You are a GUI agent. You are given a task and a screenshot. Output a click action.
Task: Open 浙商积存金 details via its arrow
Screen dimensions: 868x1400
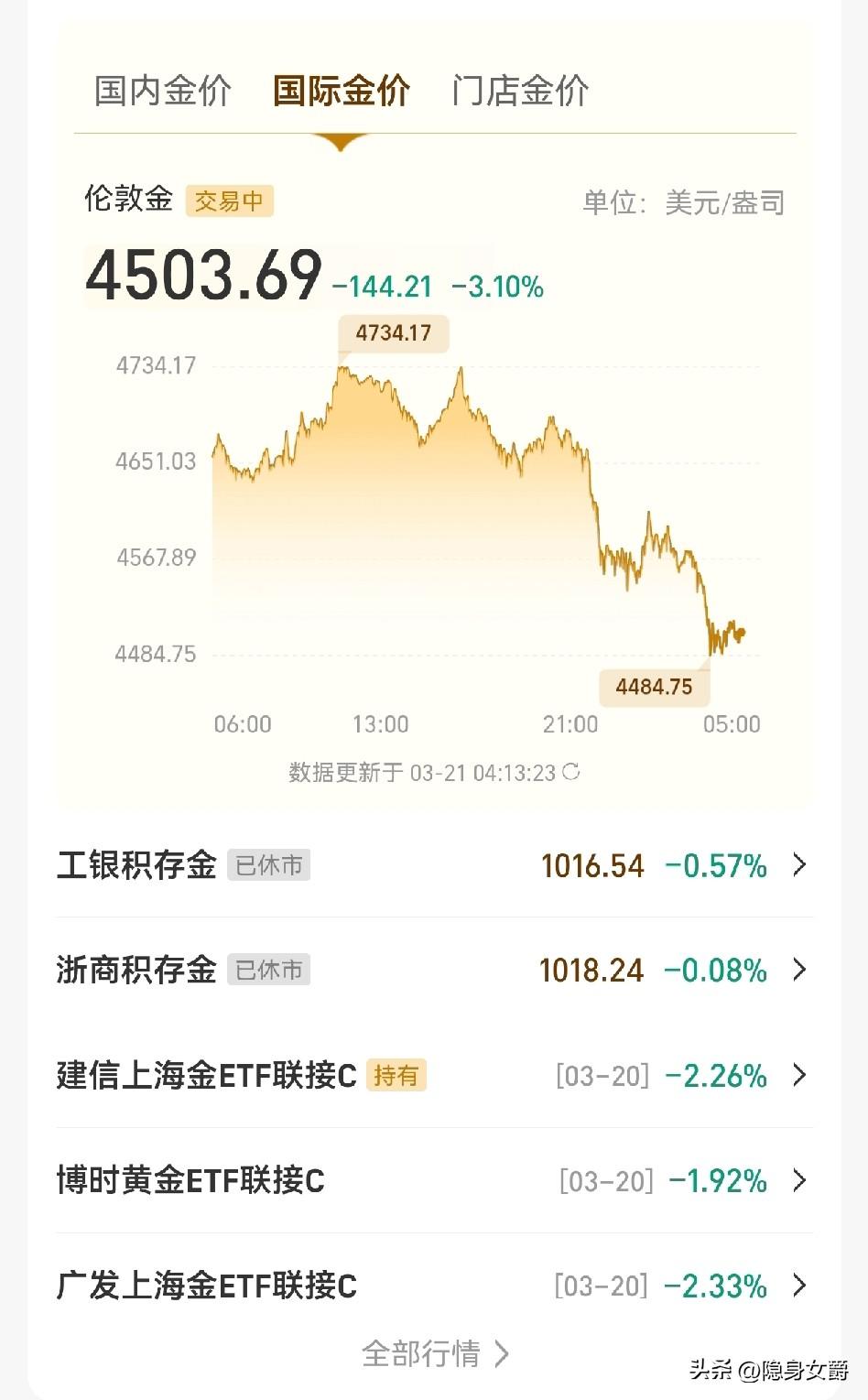click(x=800, y=970)
